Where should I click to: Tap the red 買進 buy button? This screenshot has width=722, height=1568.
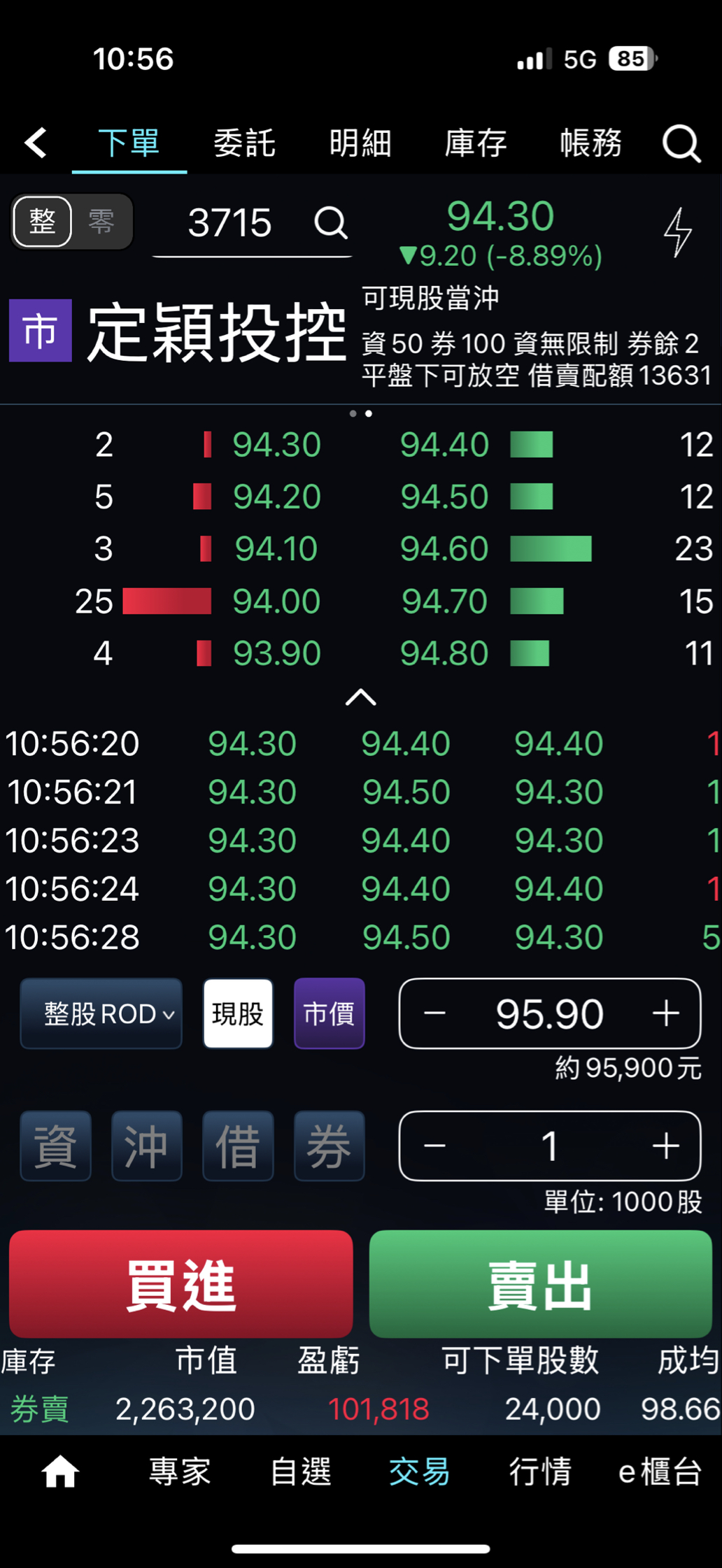(x=180, y=1284)
